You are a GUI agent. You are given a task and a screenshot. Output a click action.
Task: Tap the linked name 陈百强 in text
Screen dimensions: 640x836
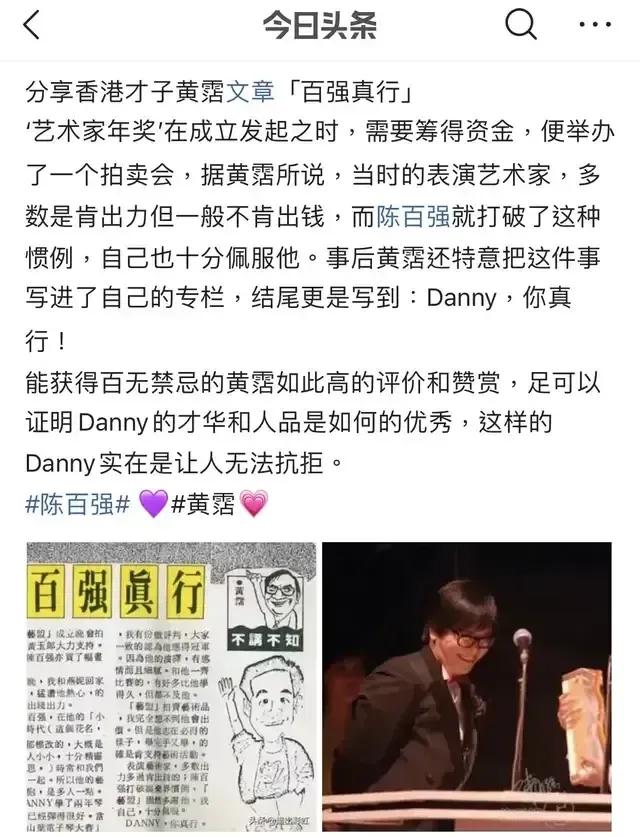(413, 216)
